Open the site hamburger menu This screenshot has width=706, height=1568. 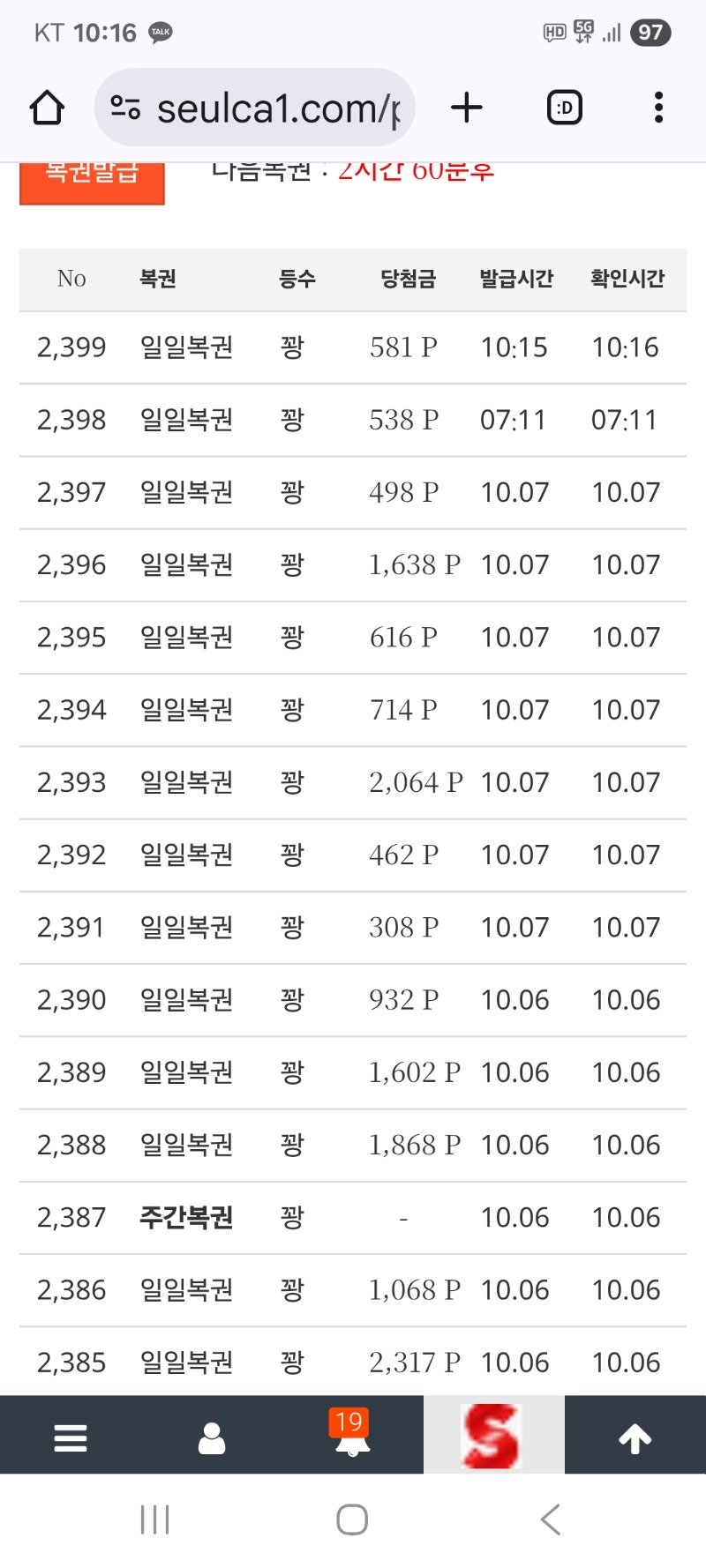coord(71,1438)
